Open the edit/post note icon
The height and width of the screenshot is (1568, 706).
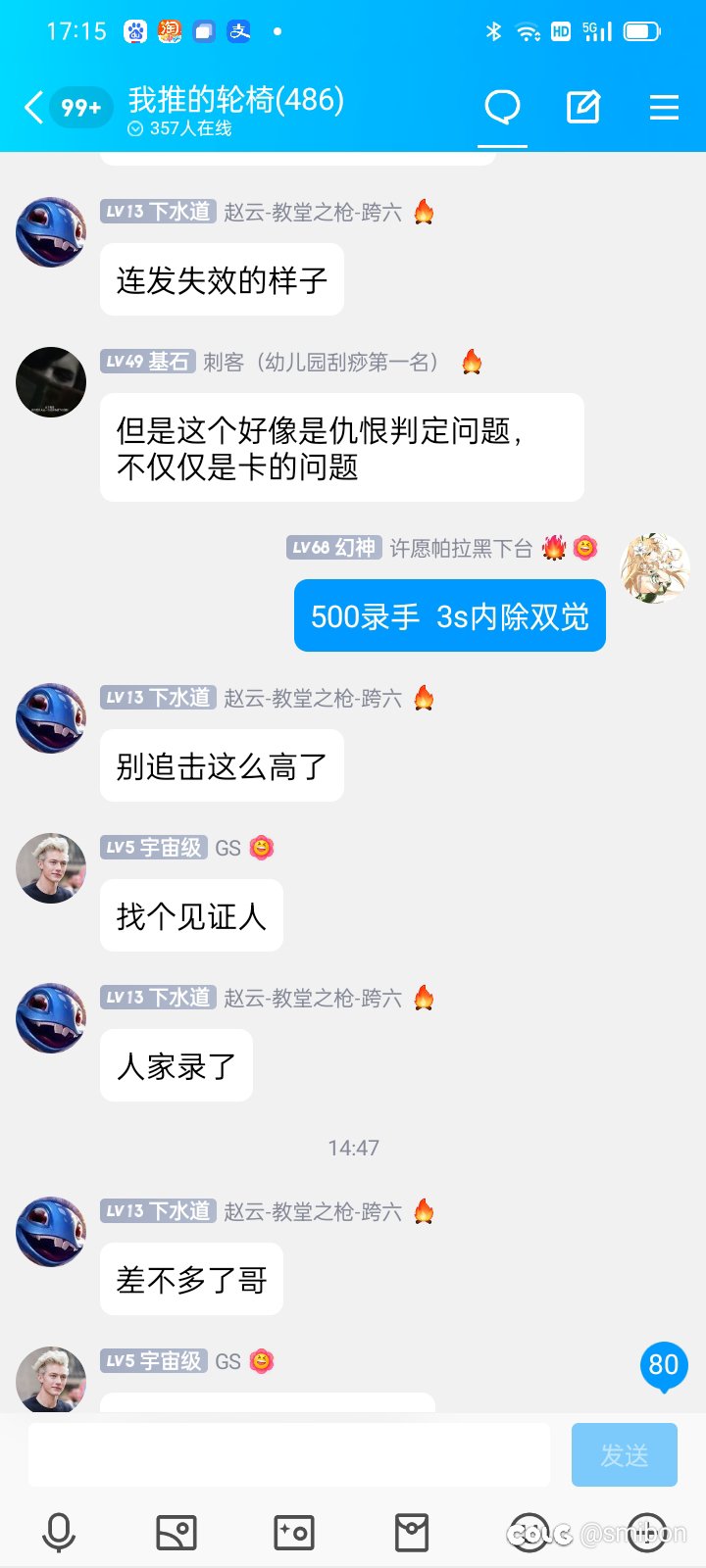pyautogui.click(x=583, y=107)
